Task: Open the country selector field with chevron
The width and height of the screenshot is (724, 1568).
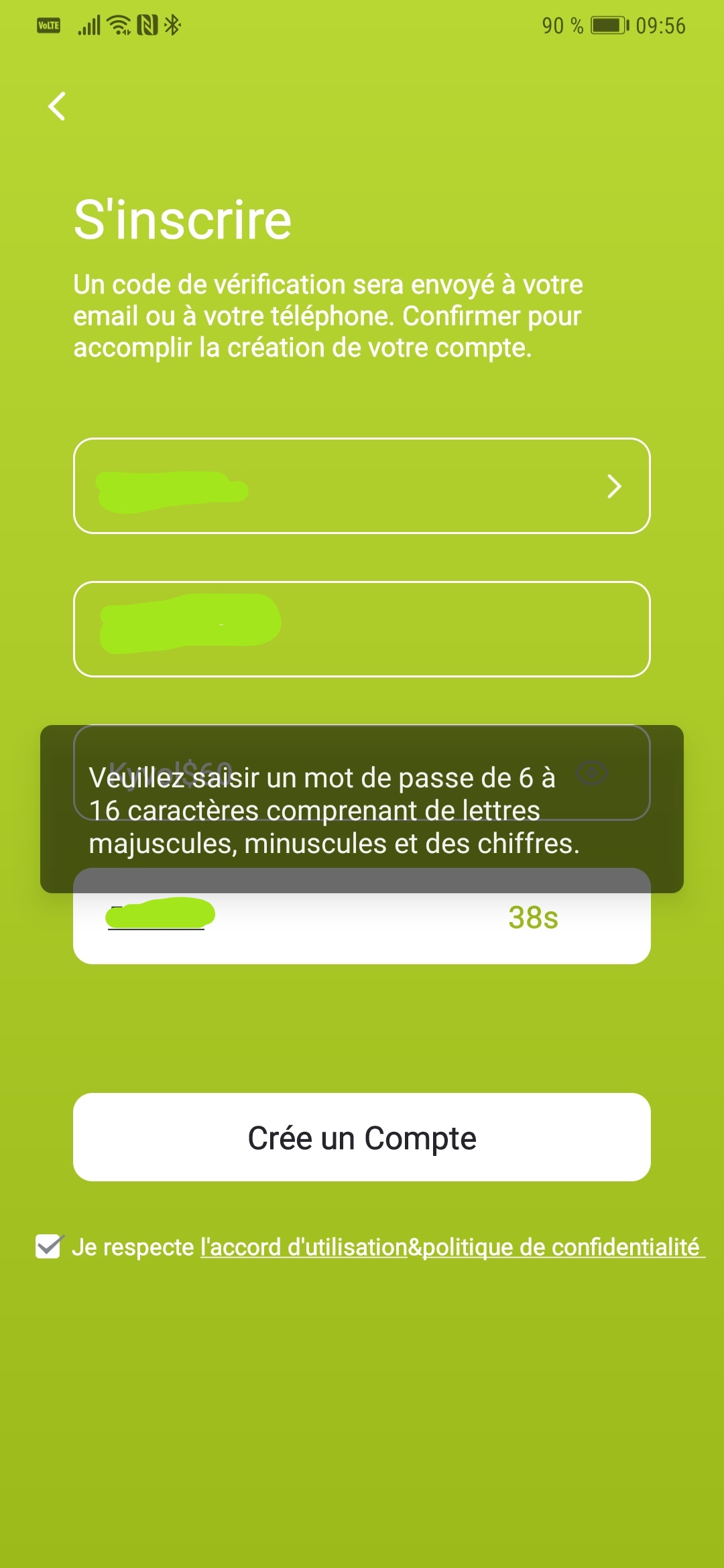Action: point(362,486)
